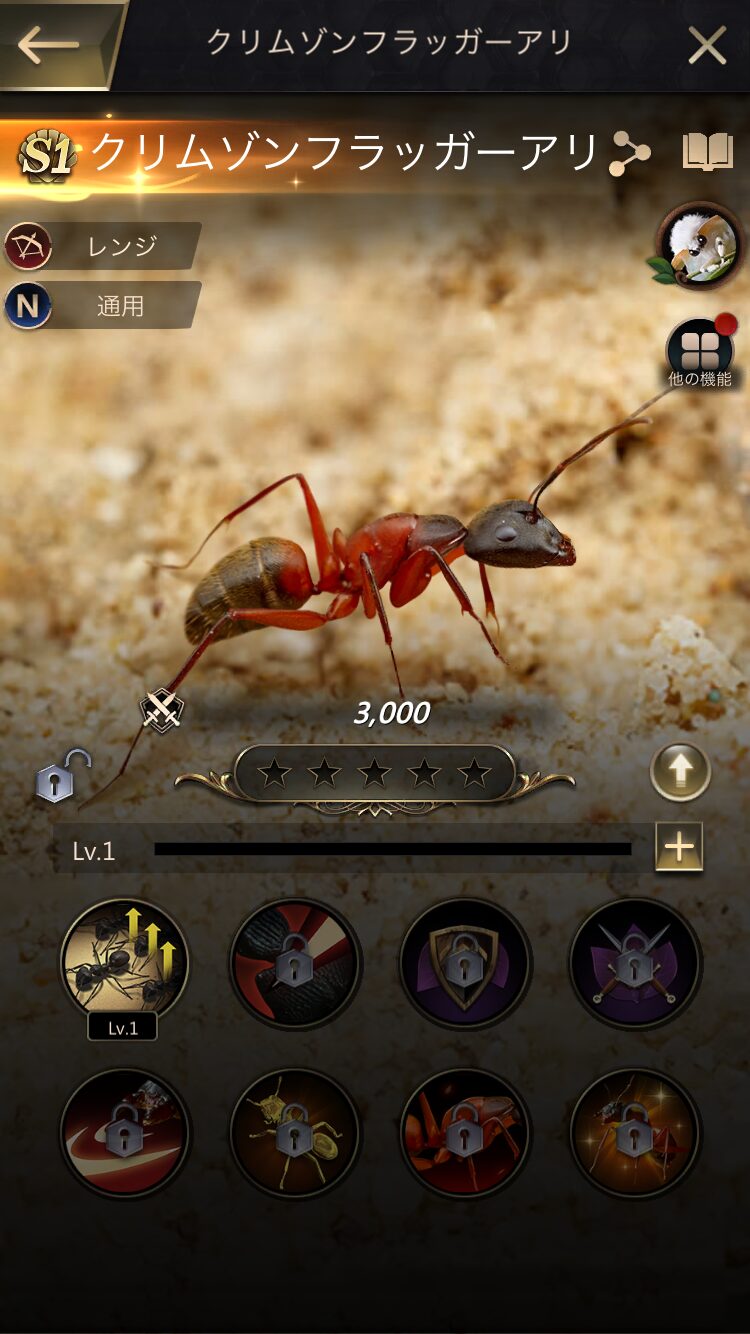This screenshot has height=1334, width=750.
Task: Tap the star upgrade arrow button
Action: (680, 772)
